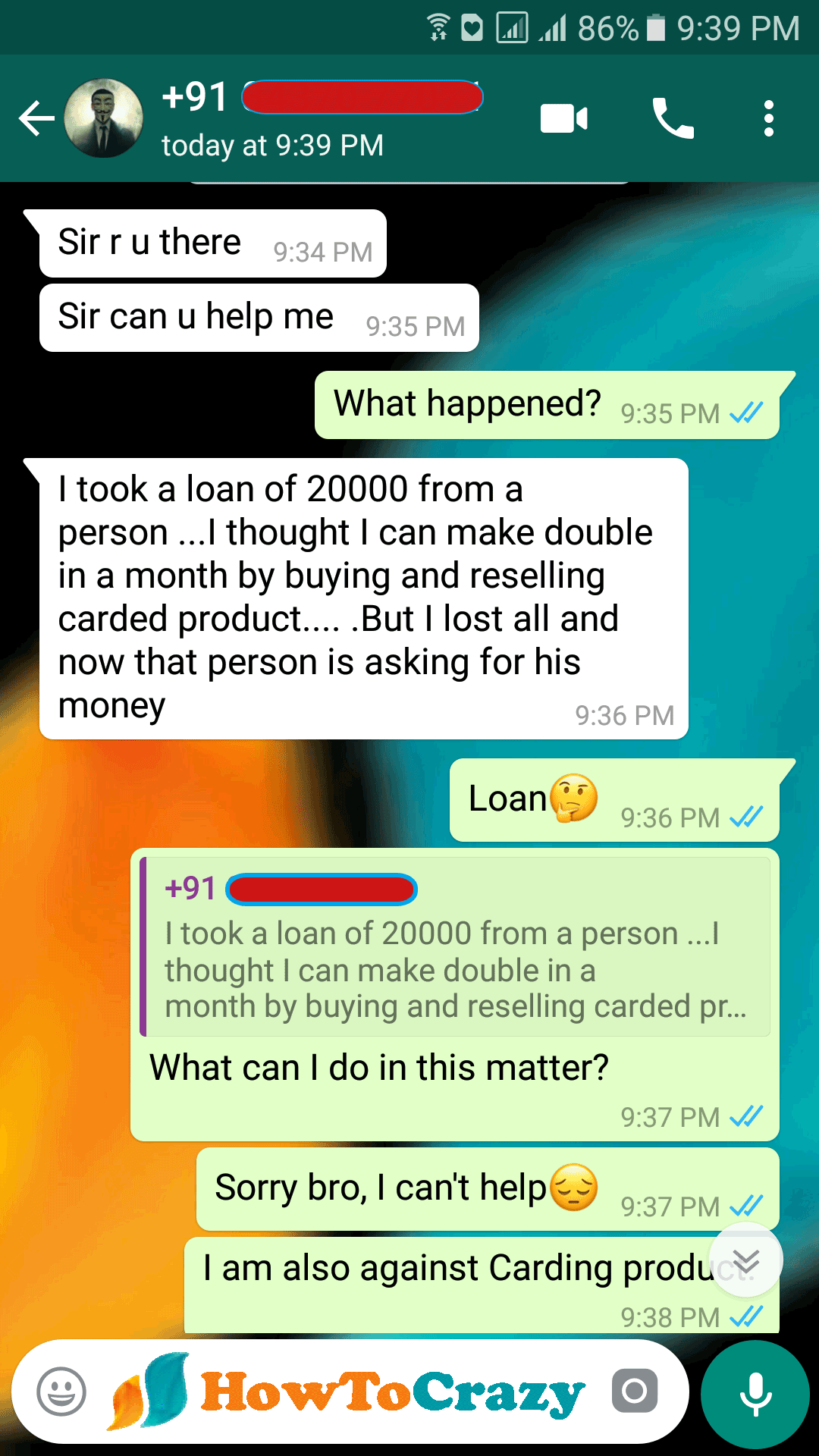Start a video call

pyautogui.click(x=563, y=119)
